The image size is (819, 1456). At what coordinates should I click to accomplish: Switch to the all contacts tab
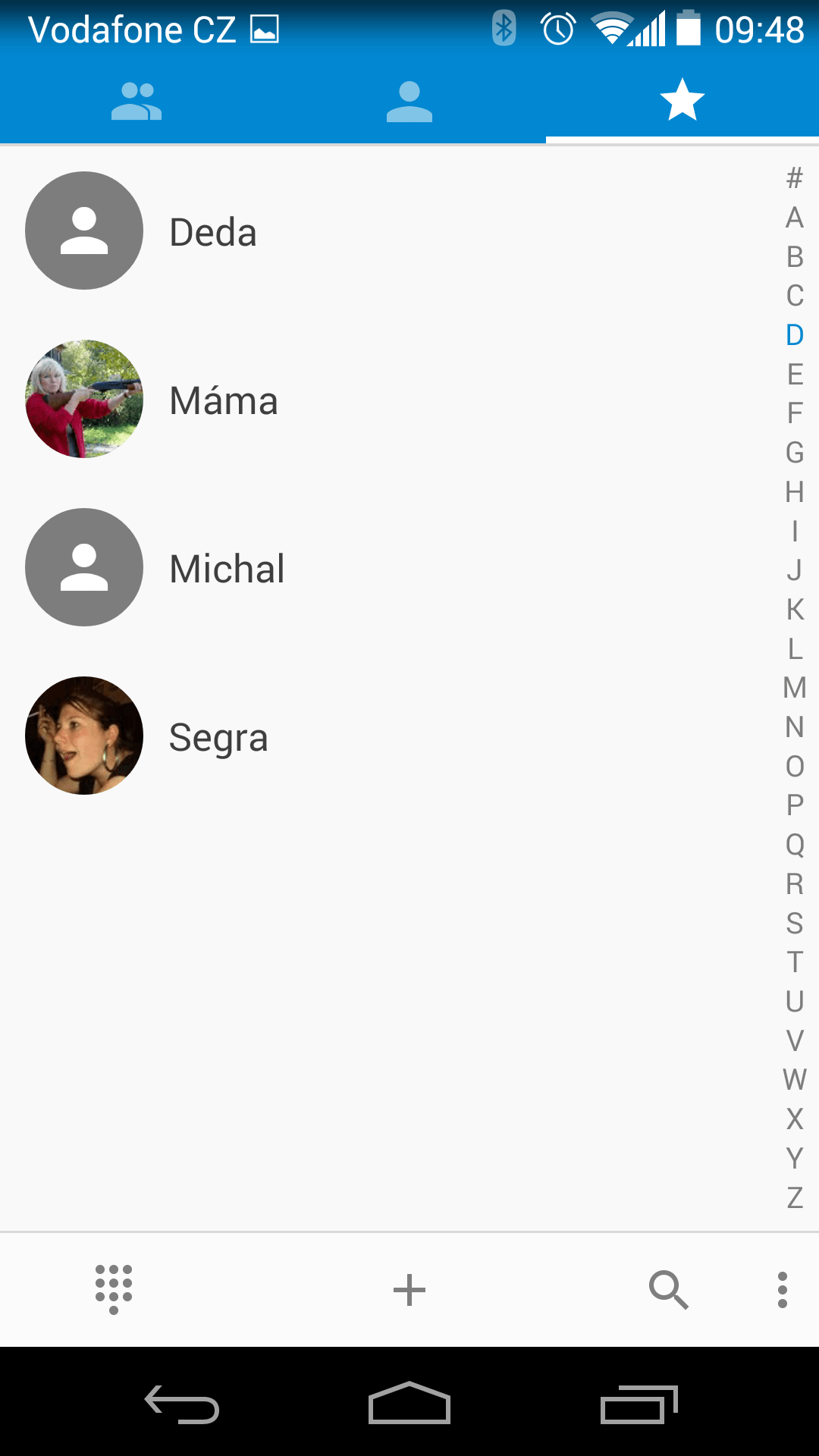point(409,101)
